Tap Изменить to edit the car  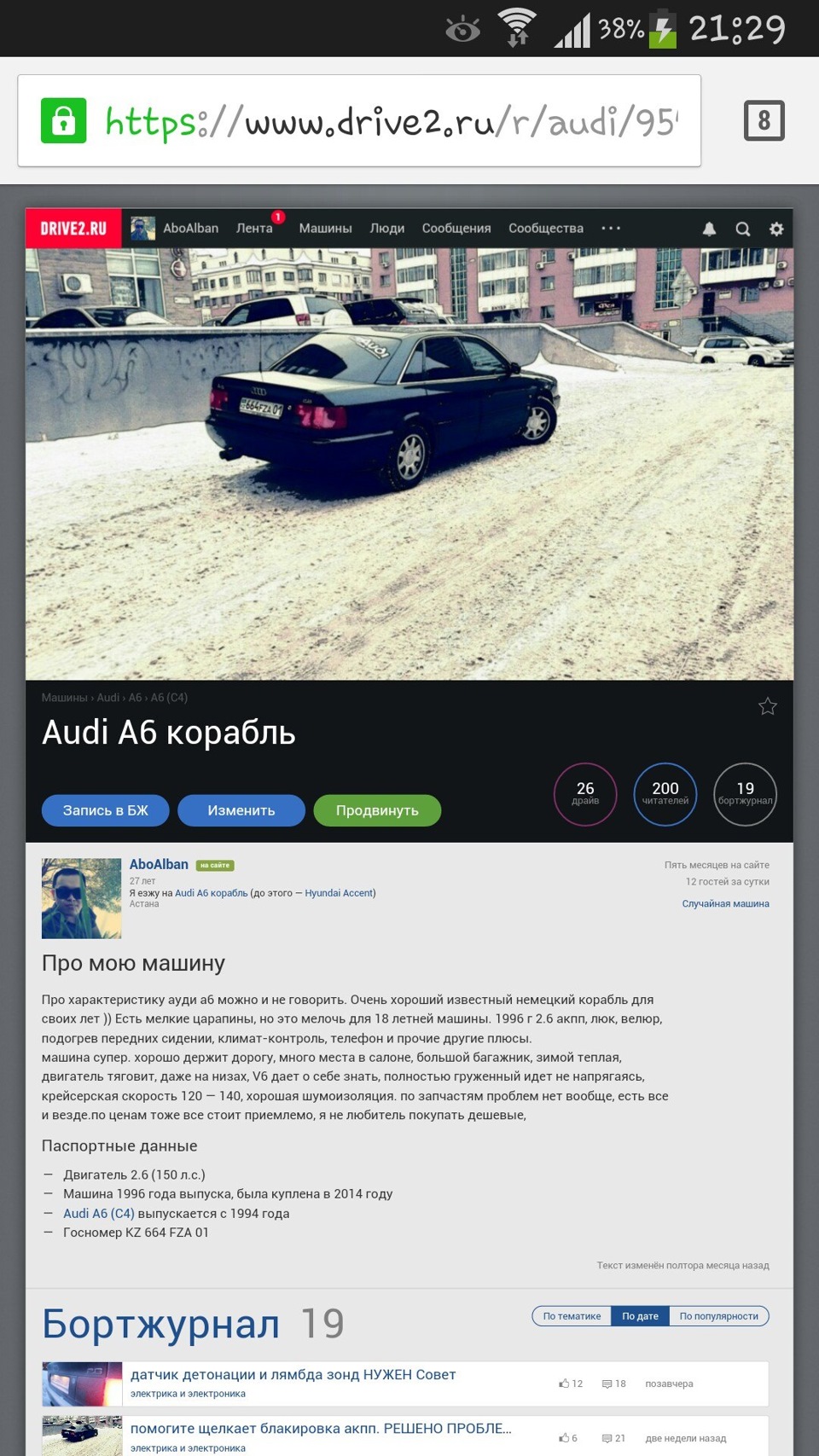[241, 810]
